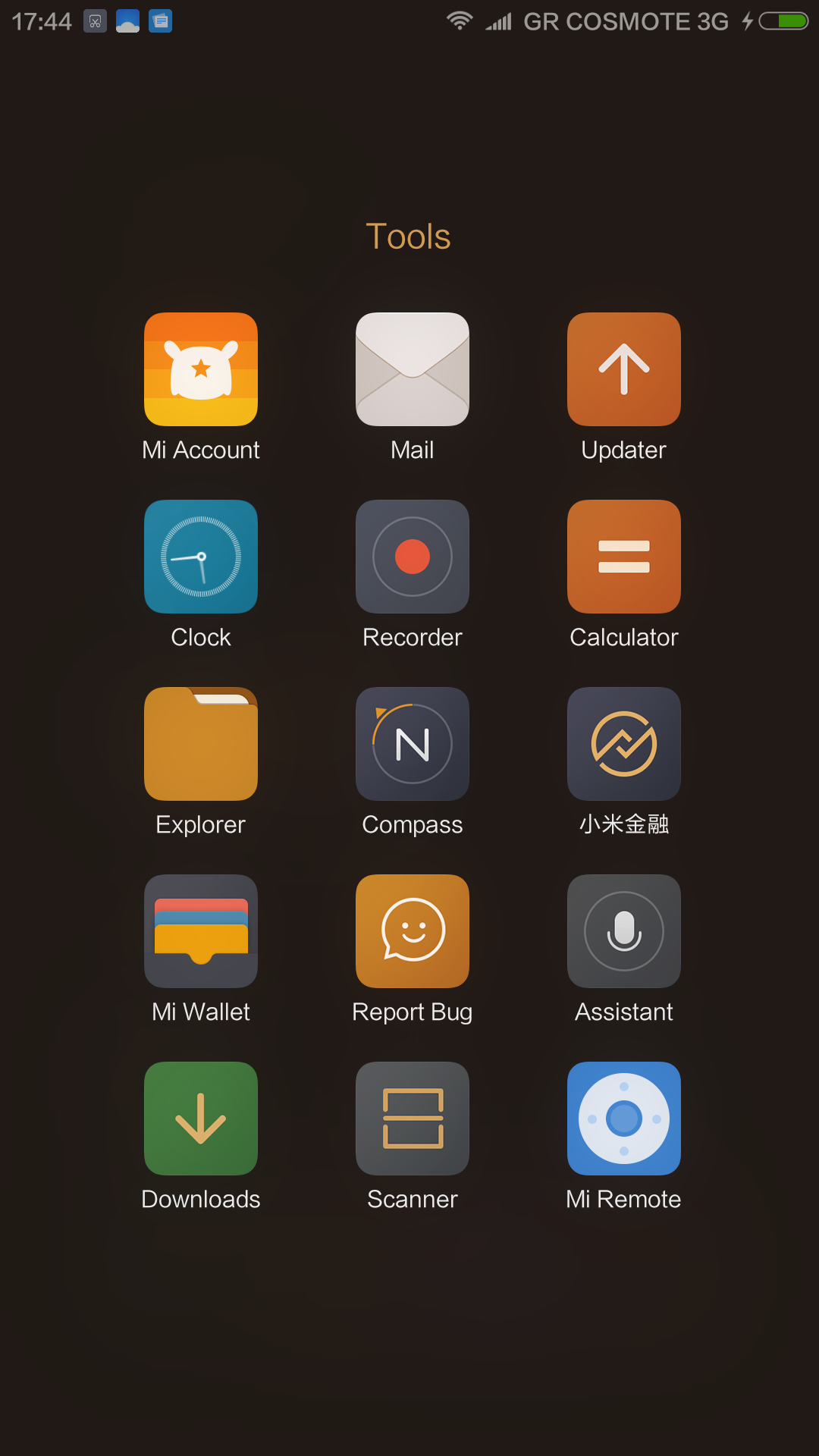Image resolution: width=819 pixels, height=1456 pixels.
Task: Open the Updater app
Action: click(x=624, y=369)
